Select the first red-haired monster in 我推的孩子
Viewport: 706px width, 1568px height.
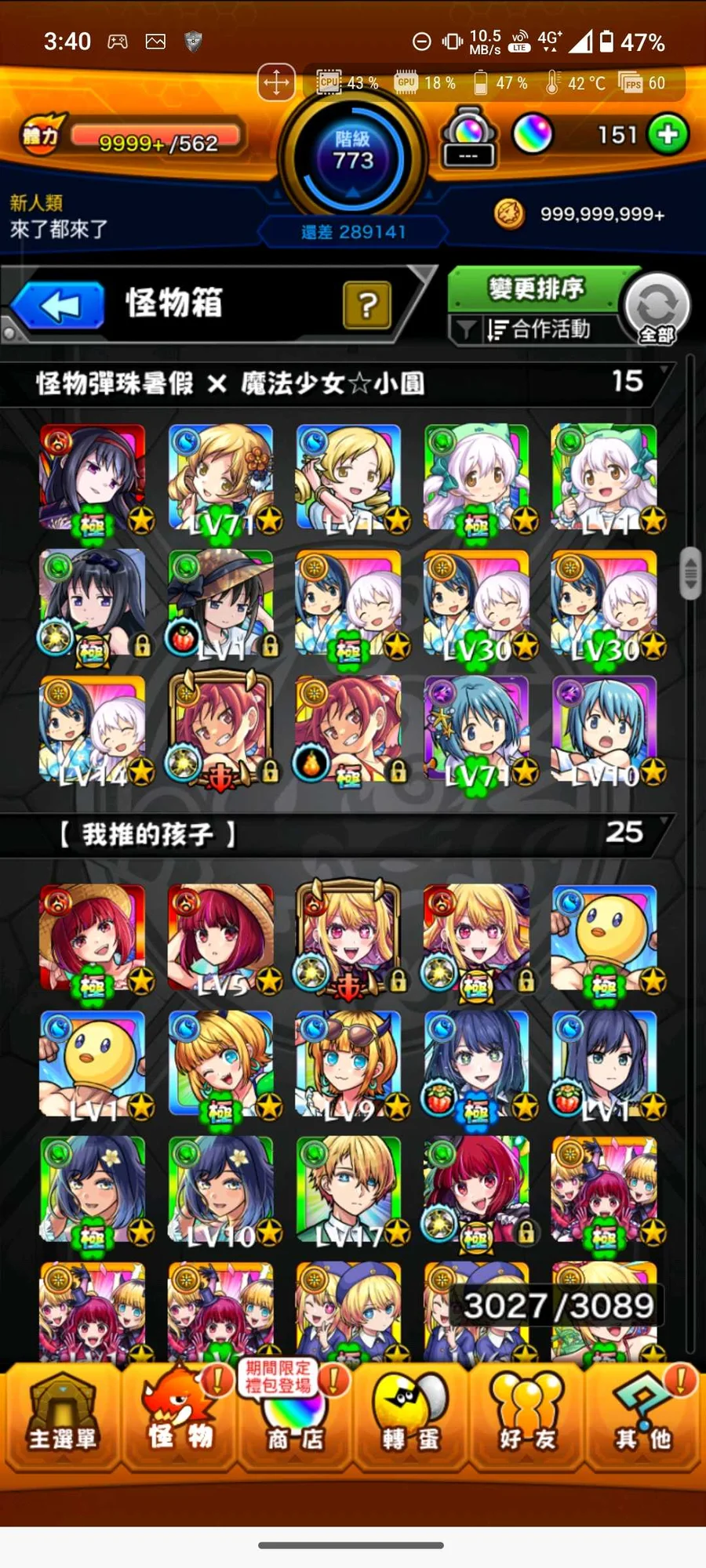click(93, 938)
